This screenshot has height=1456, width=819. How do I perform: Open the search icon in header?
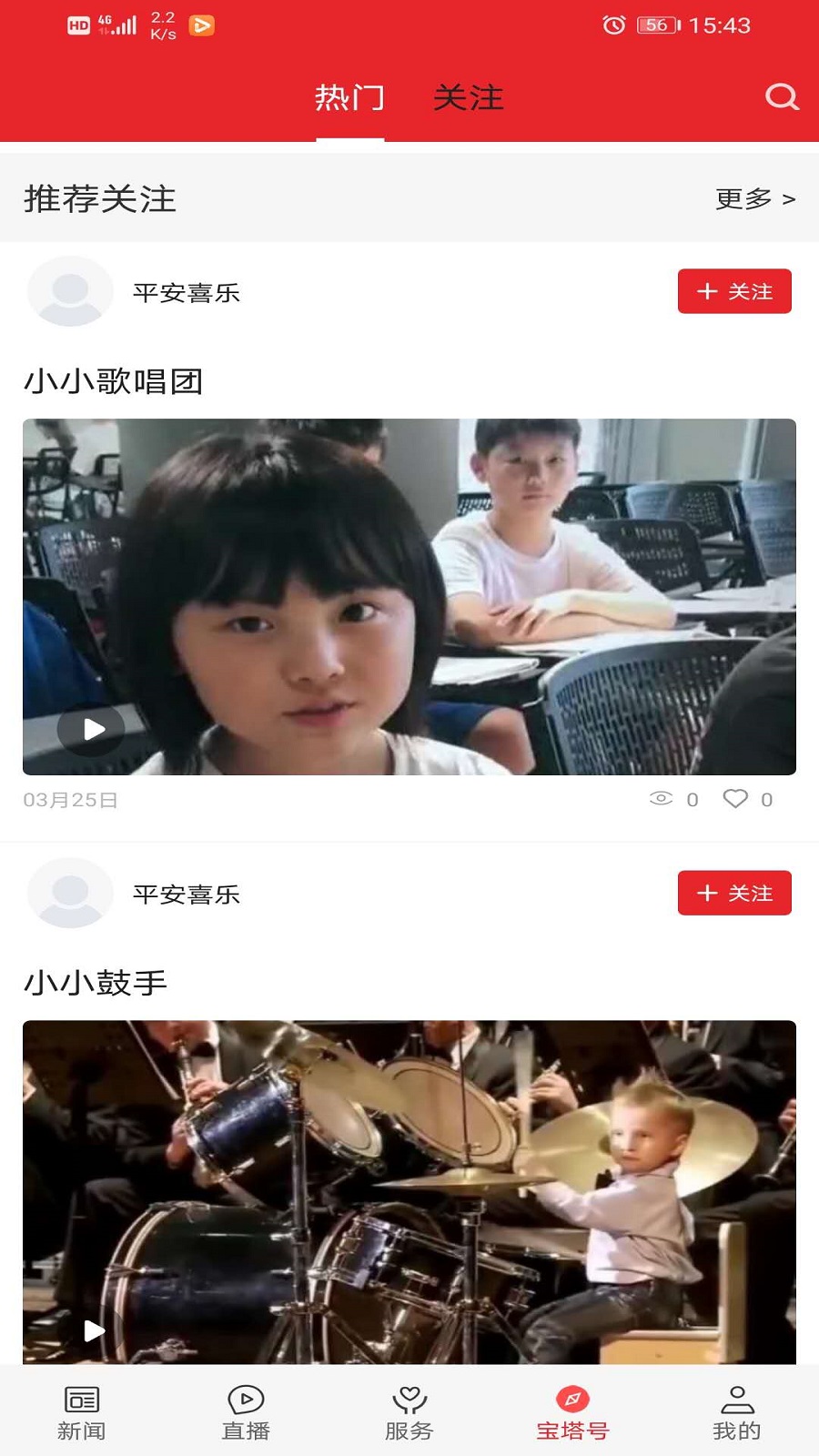[x=781, y=96]
